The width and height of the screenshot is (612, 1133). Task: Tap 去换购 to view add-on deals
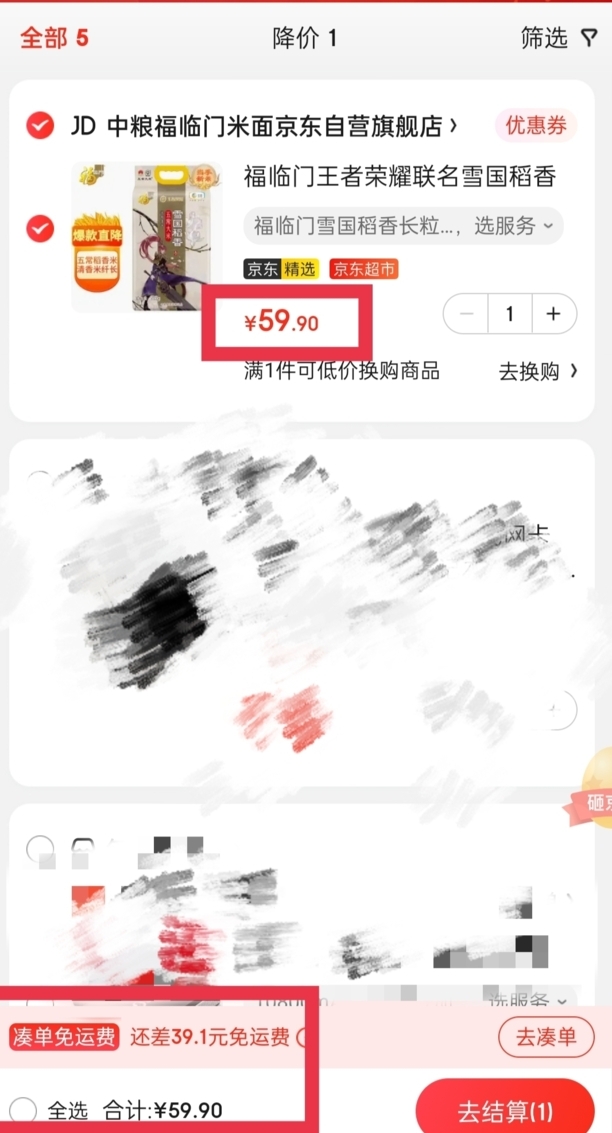coord(538,371)
